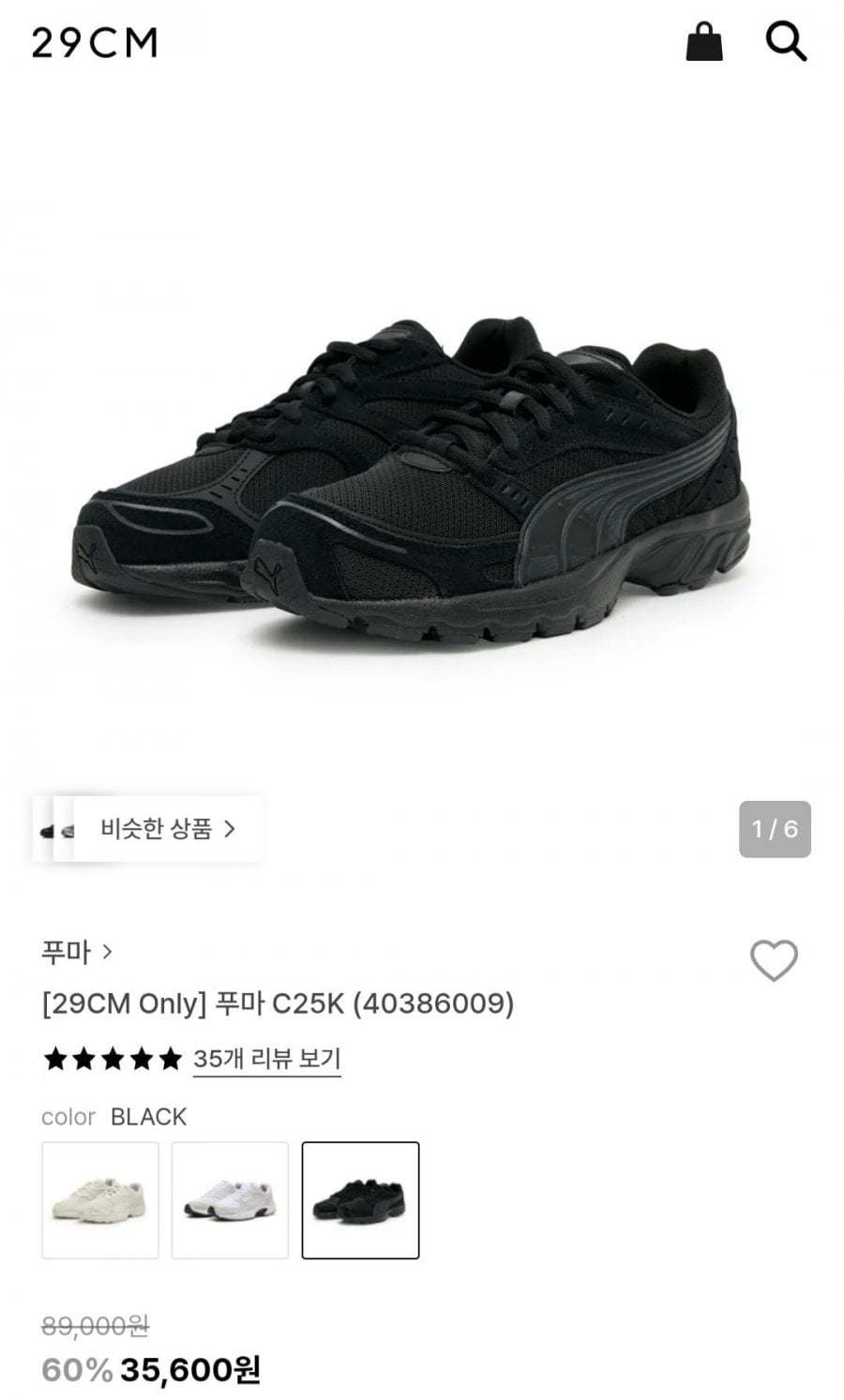Go to 29CM home via logo
This screenshot has height=1400, width=844.
point(95,43)
